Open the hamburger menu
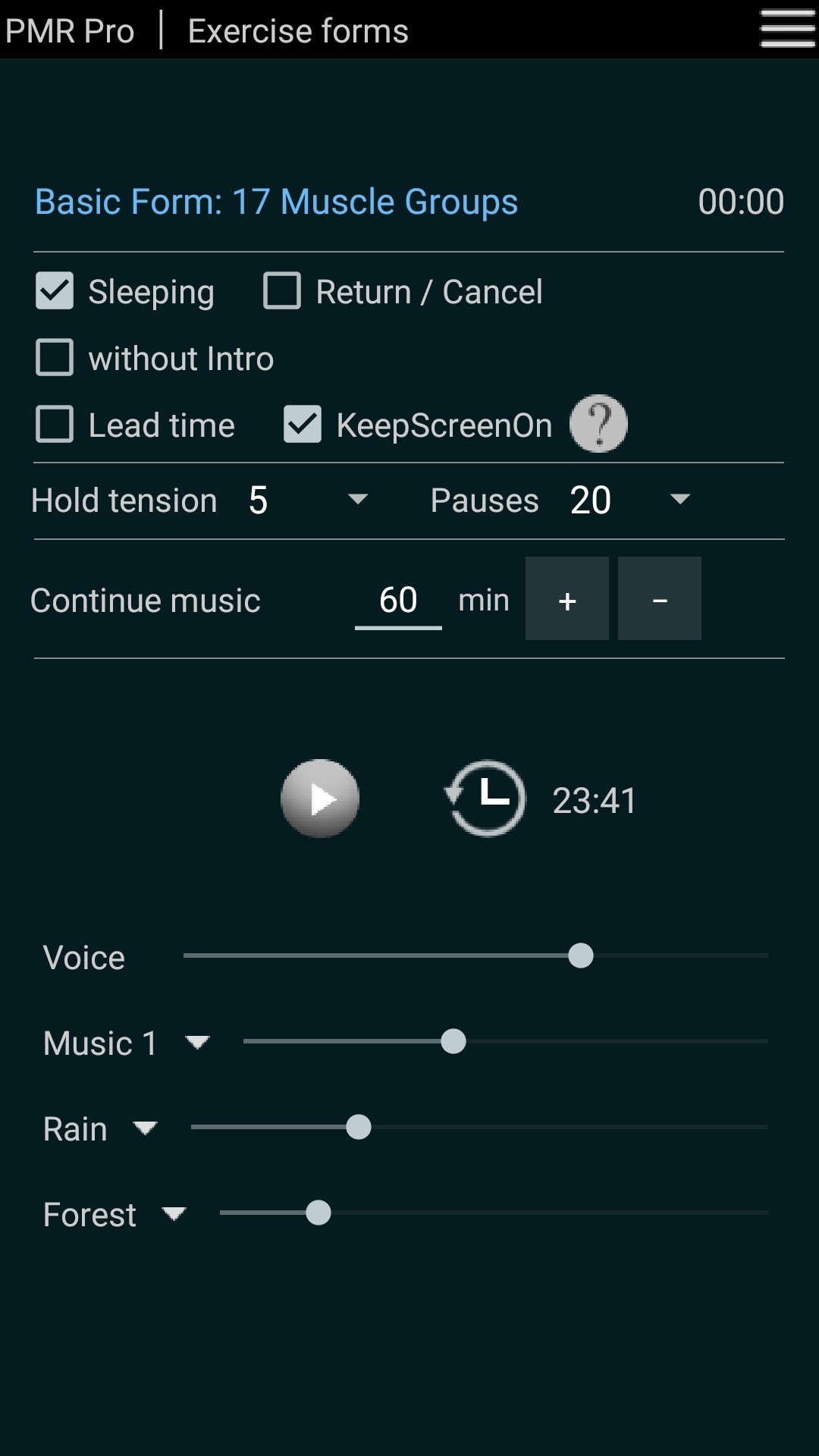This screenshot has height=1456, width=819. [x=787, y=29]
